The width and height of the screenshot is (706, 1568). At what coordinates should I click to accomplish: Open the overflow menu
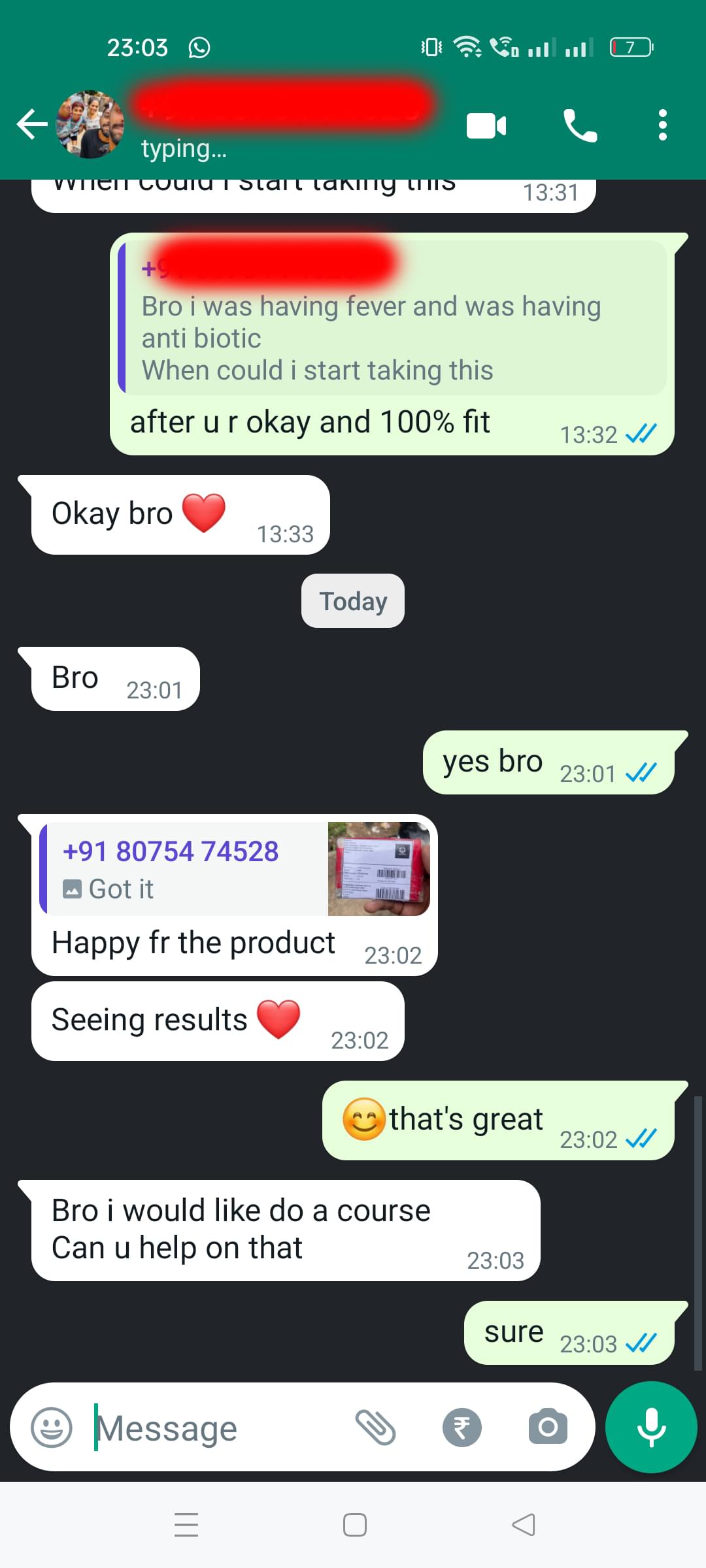[x=662, y=125]
